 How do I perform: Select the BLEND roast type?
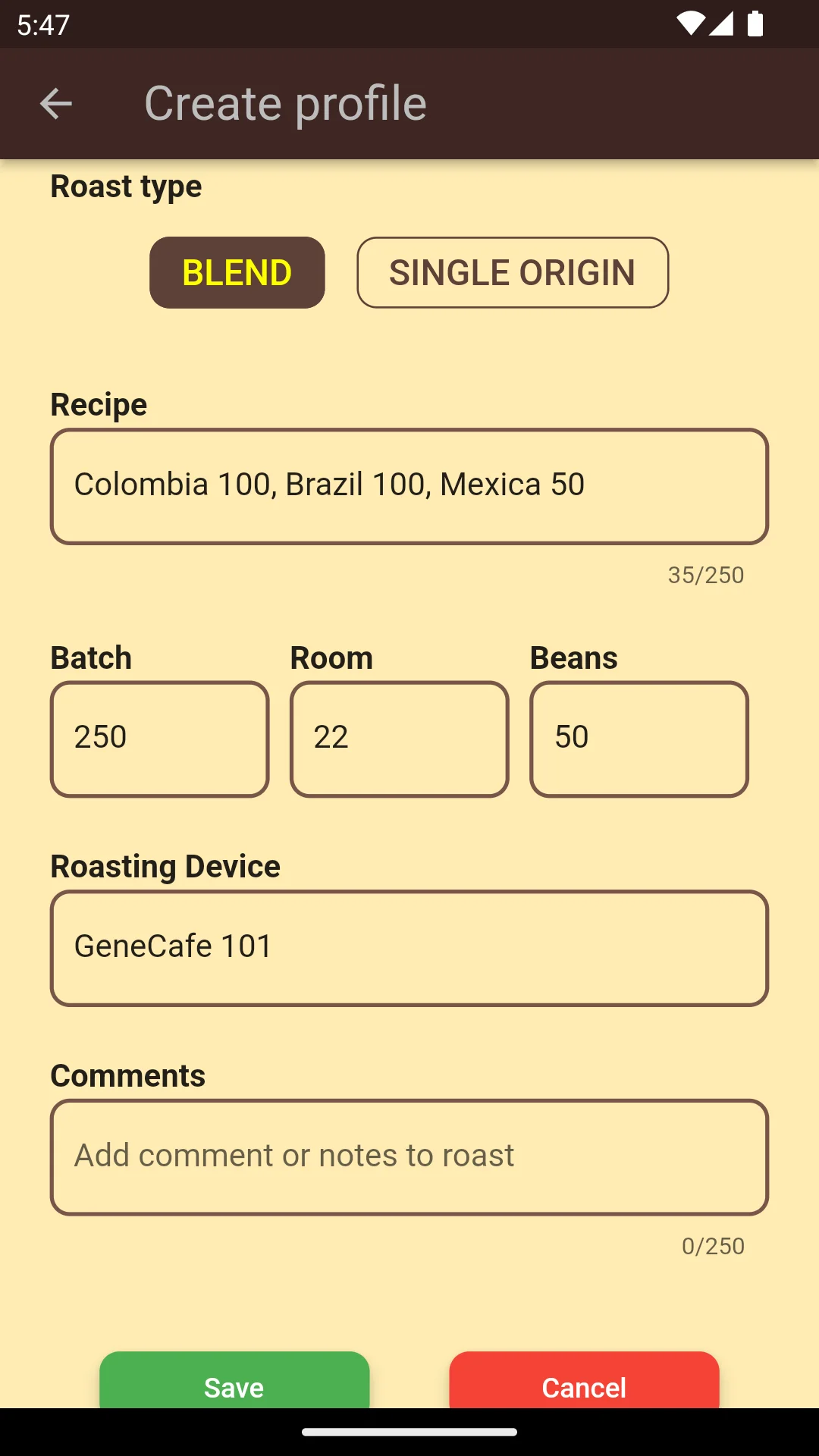(x=237, y=273)
